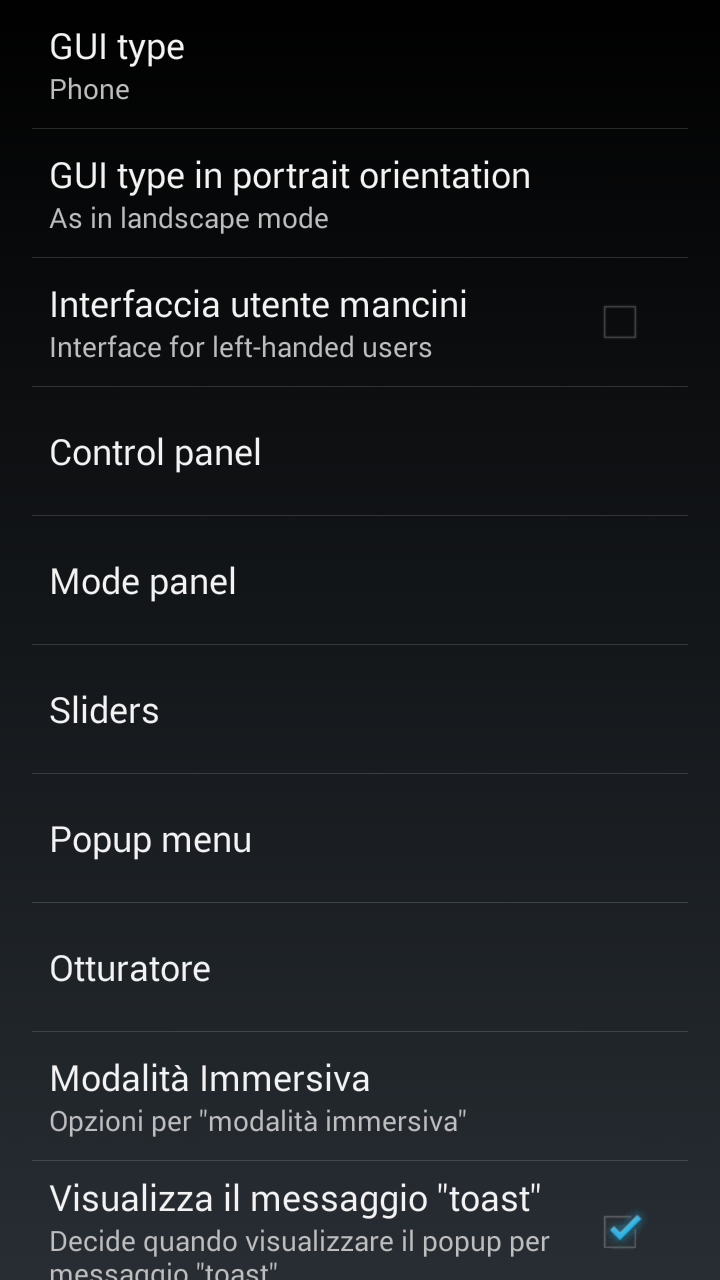
Task: Open the Sliders settings
Action: [x=360, y=709]
